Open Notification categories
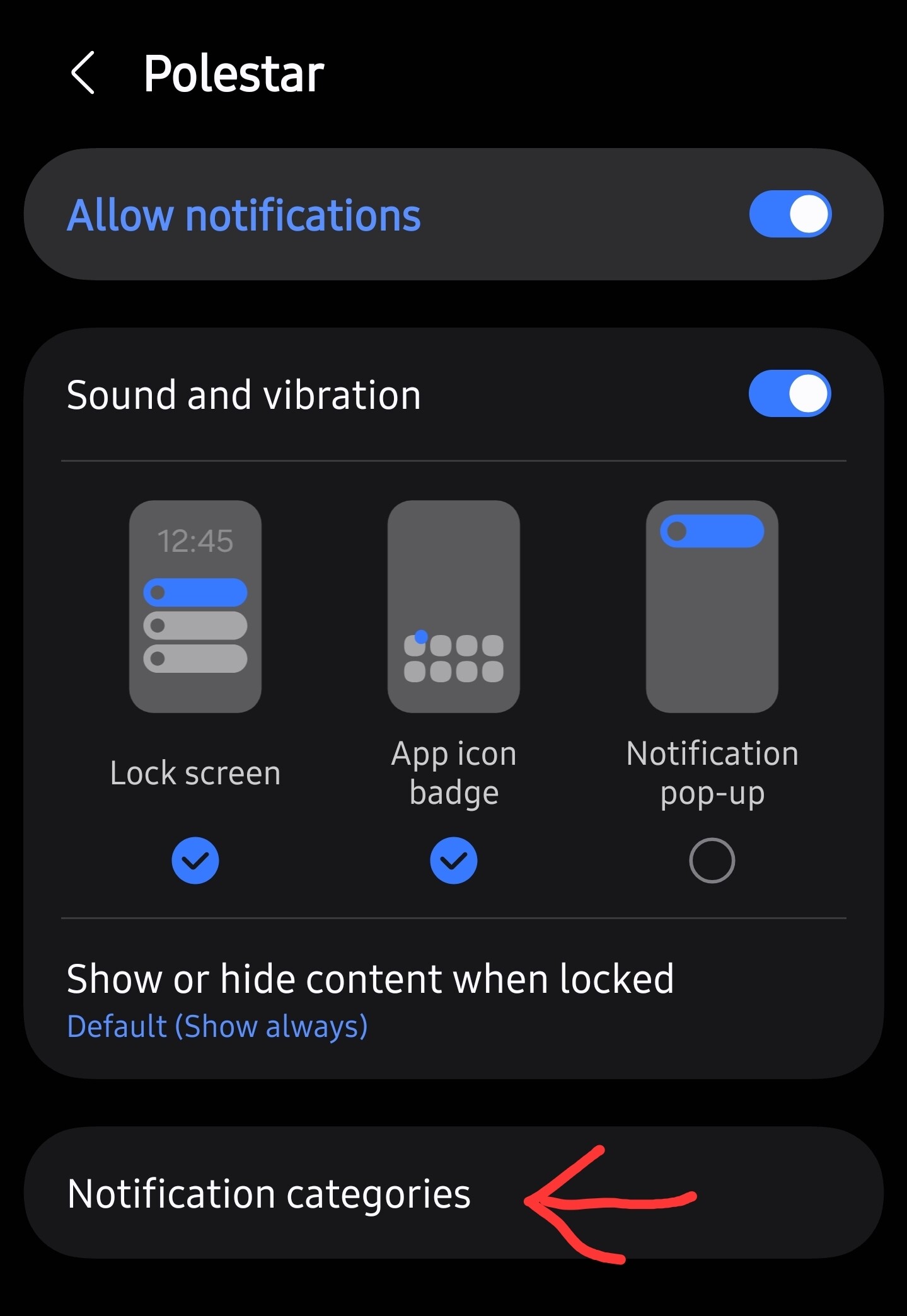Screen dimensions: 907x1316 pos(269,1194)
